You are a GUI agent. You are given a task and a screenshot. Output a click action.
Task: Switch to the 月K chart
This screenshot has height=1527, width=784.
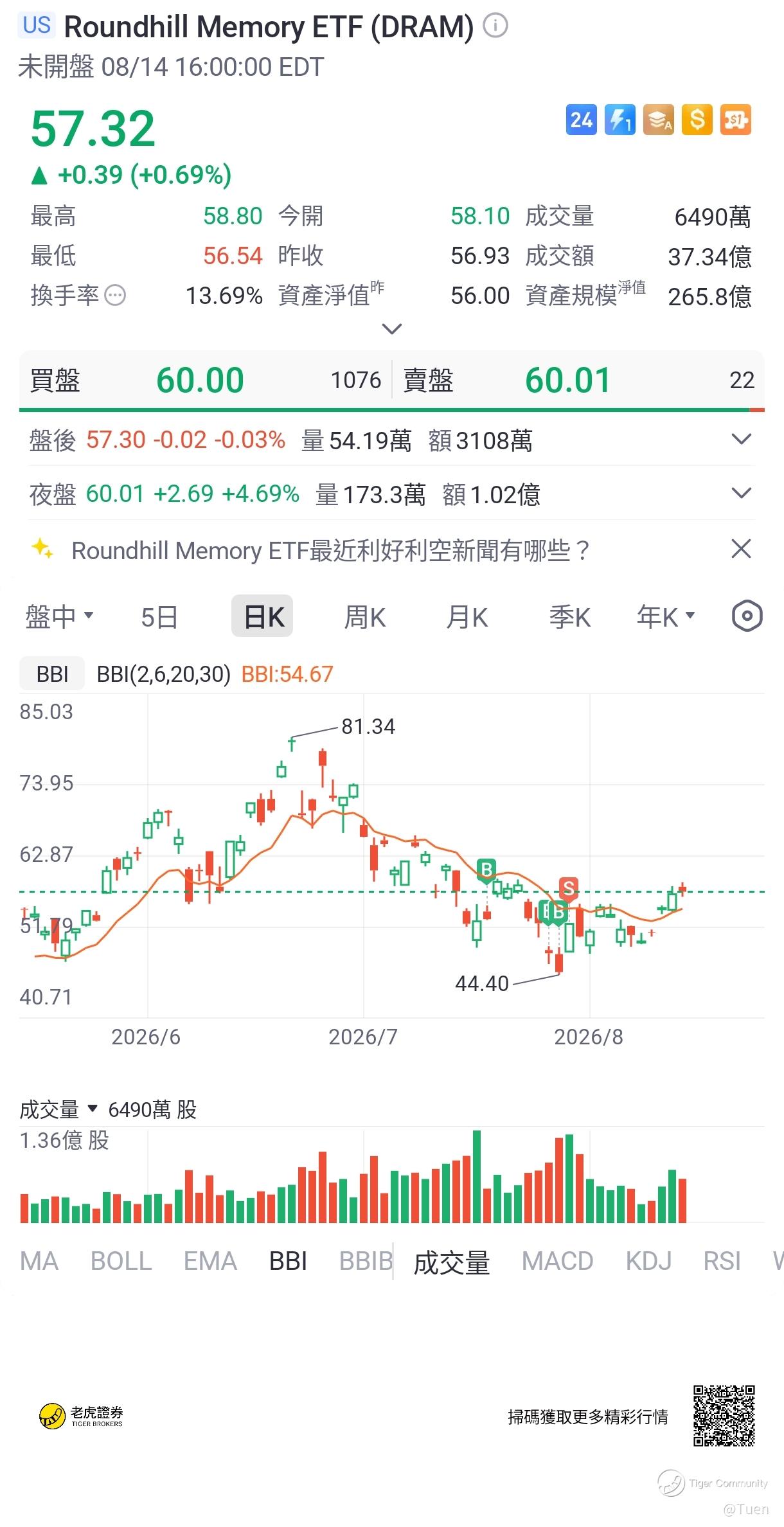click(467, 617)
